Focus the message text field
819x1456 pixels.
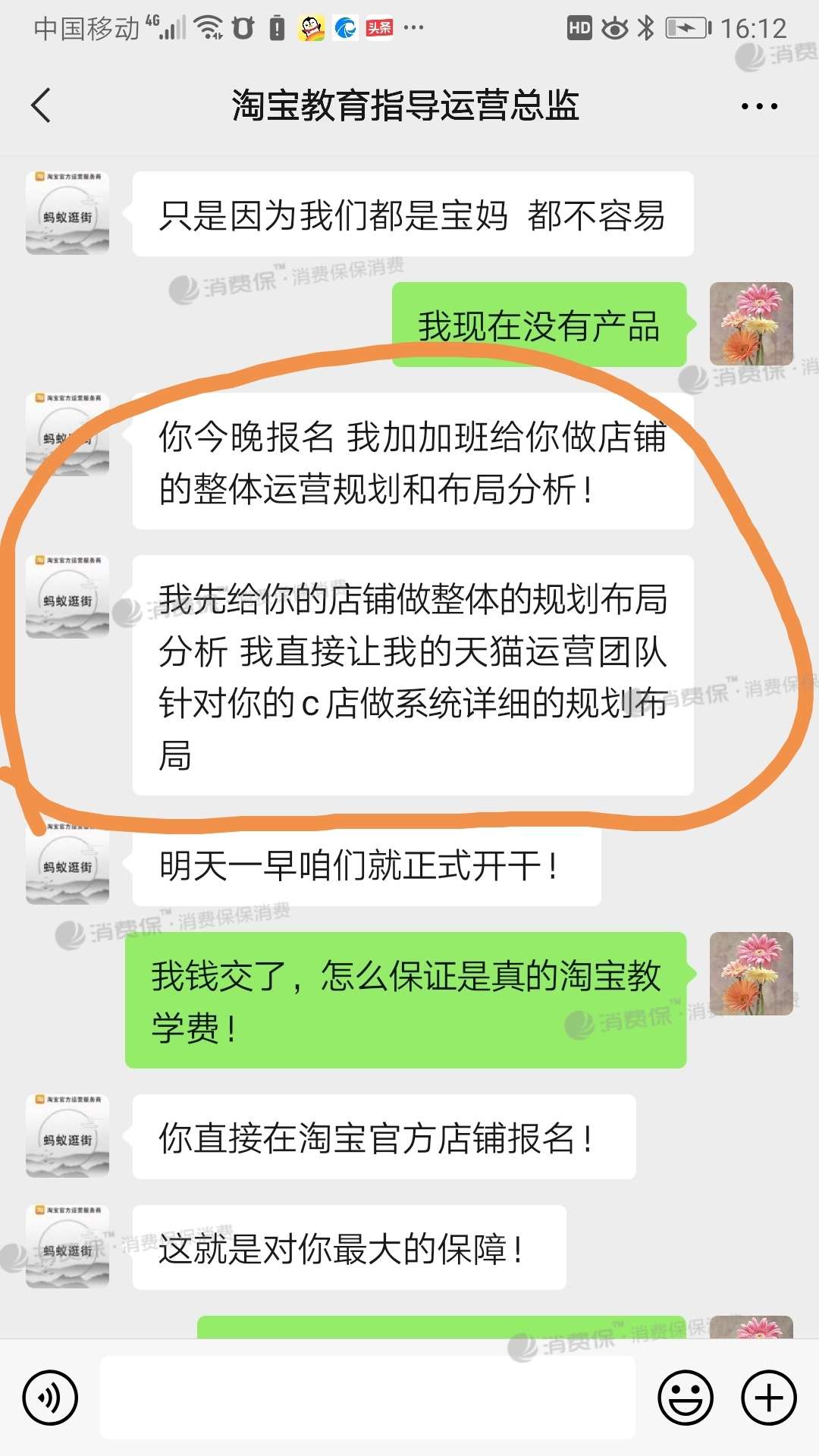point(368,1397)
